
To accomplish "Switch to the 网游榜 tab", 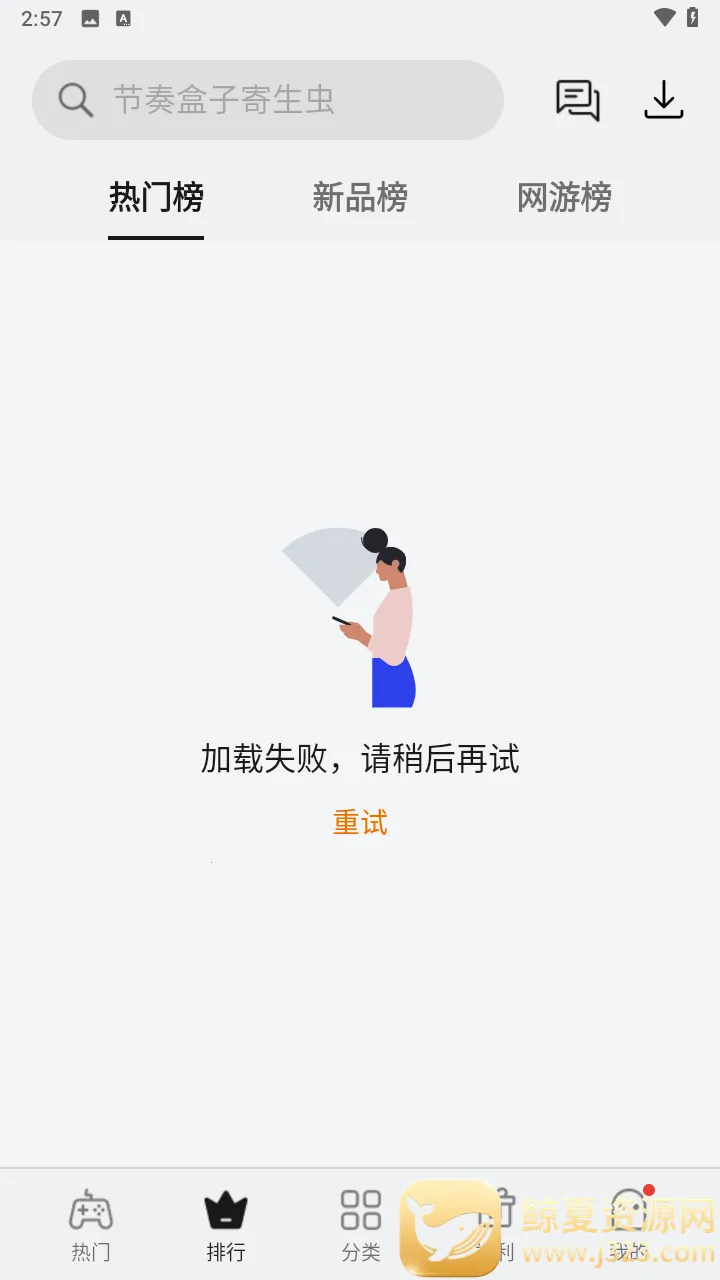I will pyautogui.click(x=564, y=197).
